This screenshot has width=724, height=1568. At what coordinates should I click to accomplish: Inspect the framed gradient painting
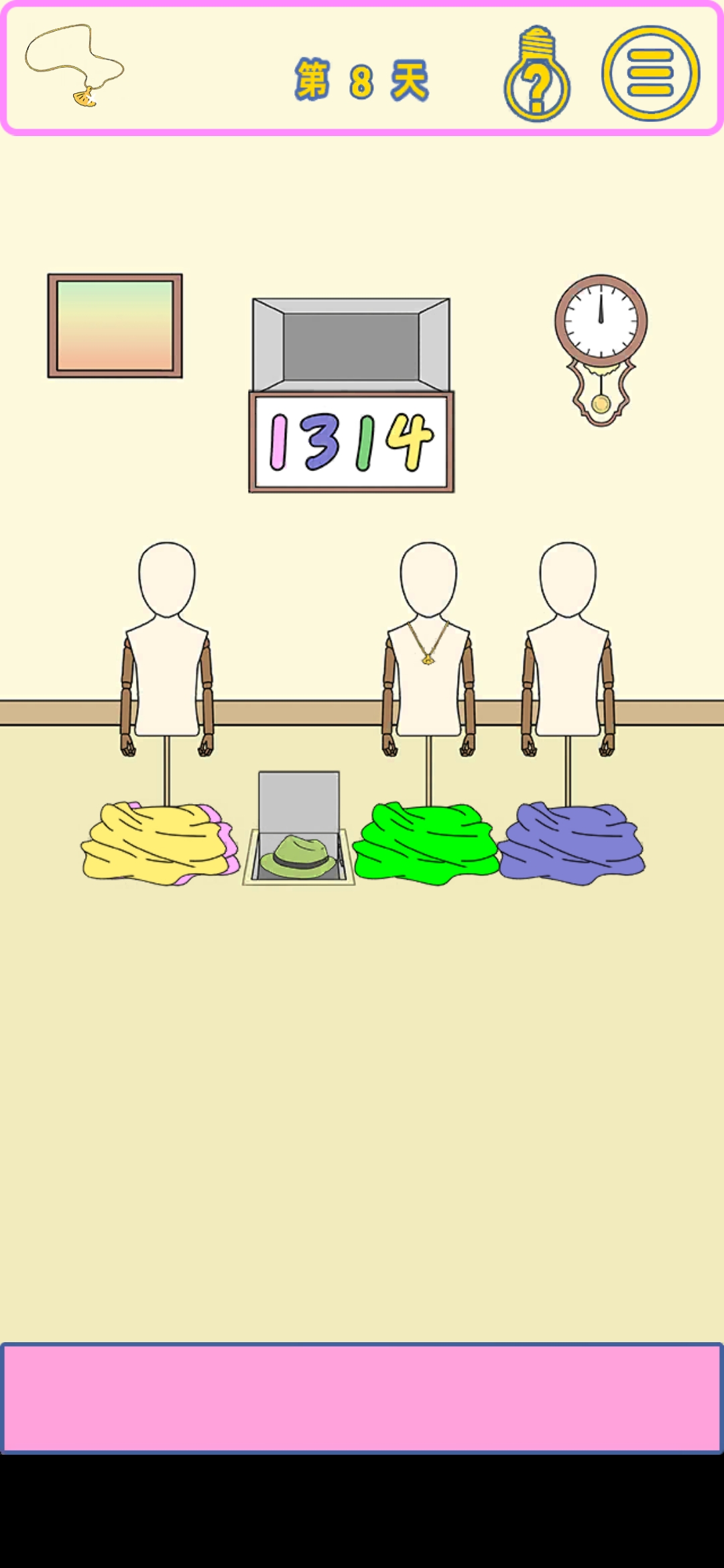click(x=115, y=326)
